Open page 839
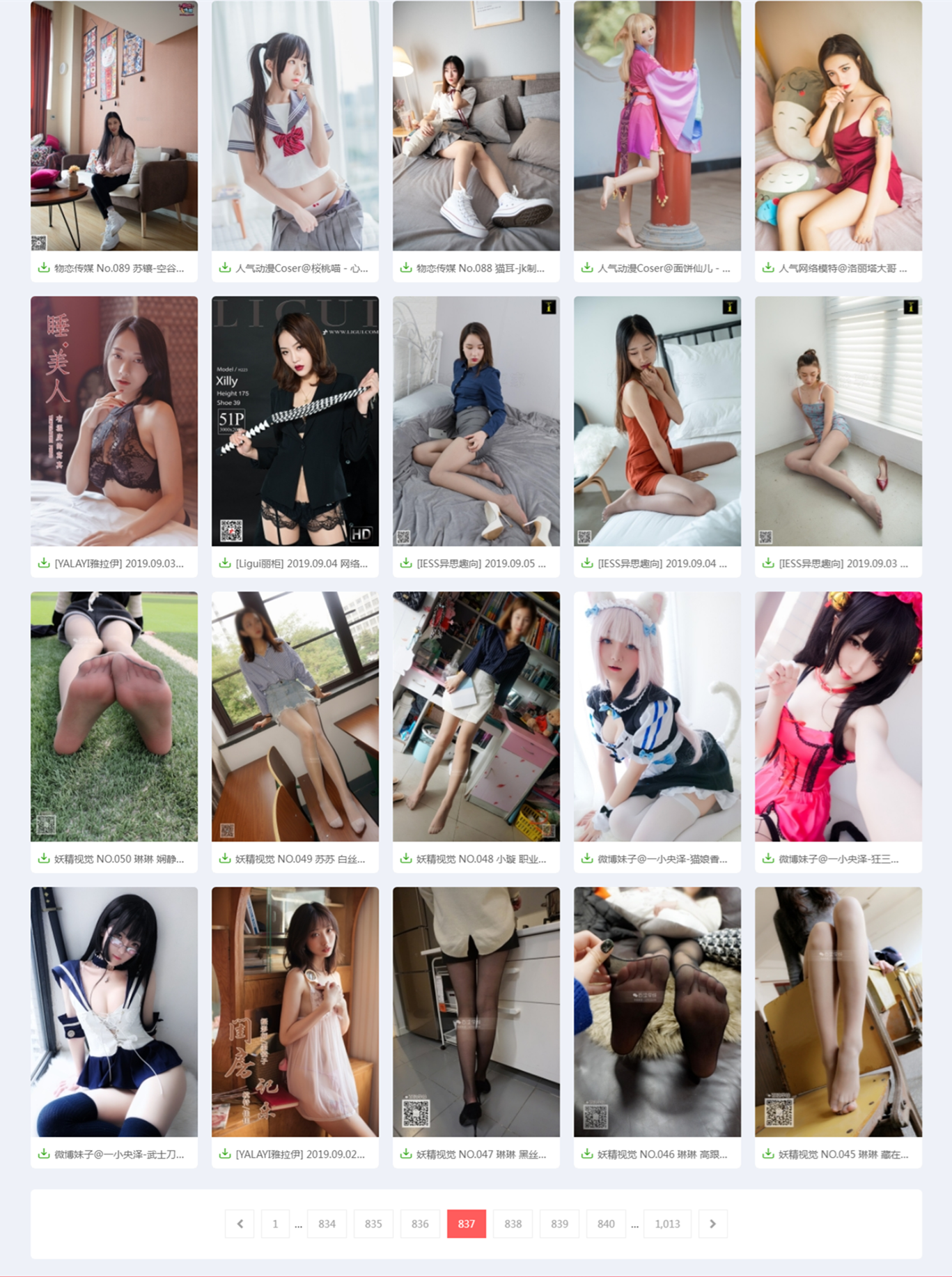The image size is (952, 1277). tap(559, 1224)
